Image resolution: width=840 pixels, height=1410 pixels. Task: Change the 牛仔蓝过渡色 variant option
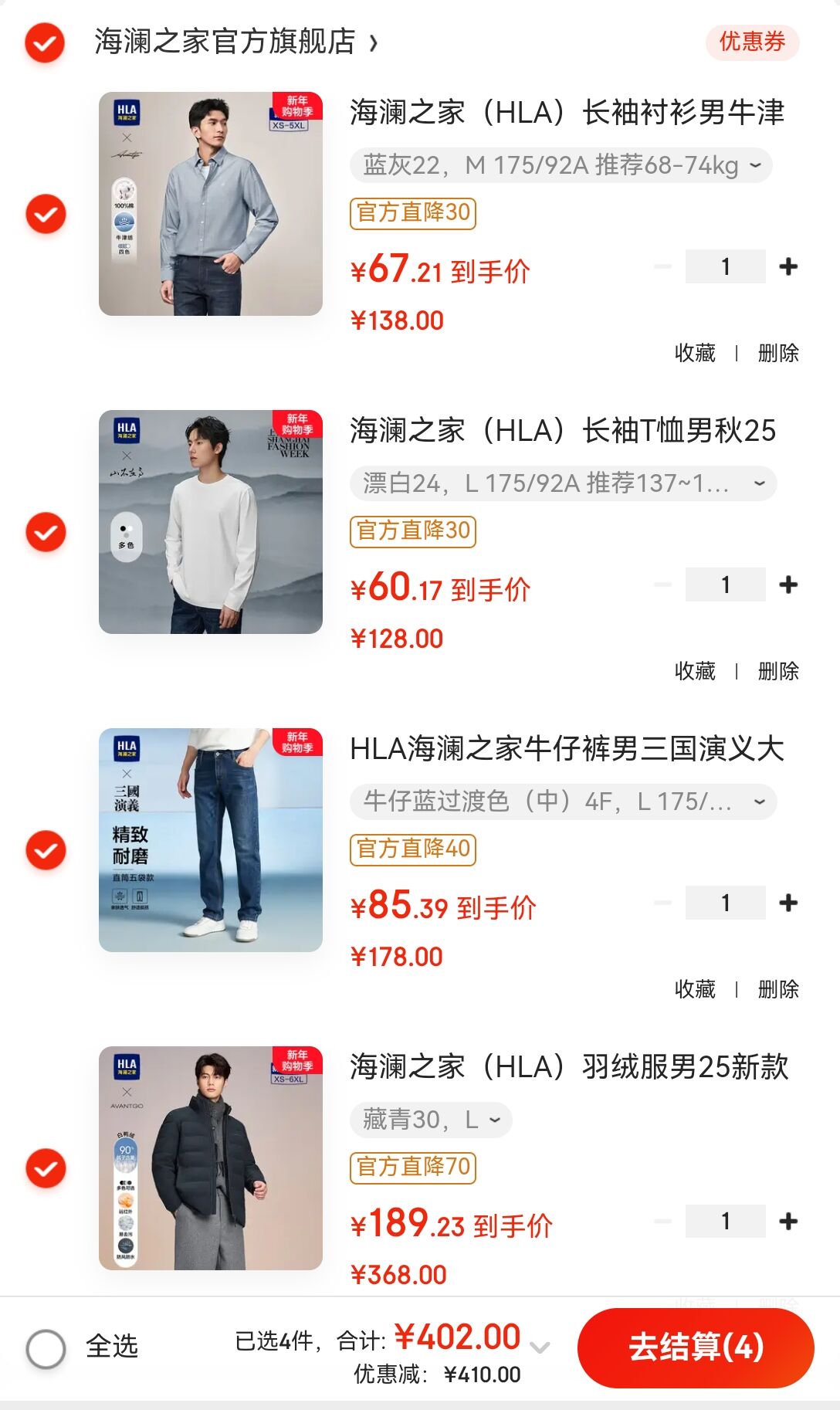coord(563,802)
